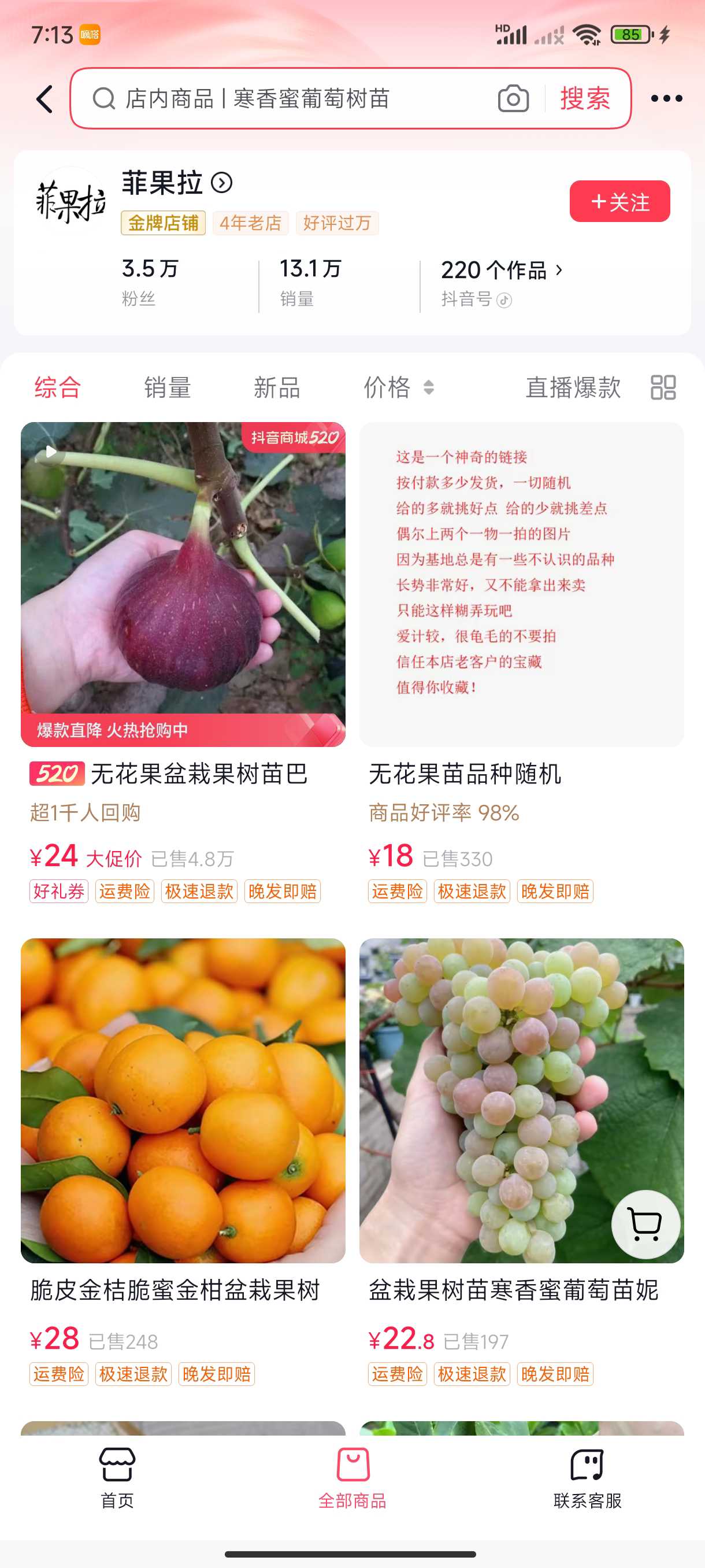Image resolution: width=705 pixels, height=1568 pixels.
Task: View the 220 个作品 link
Action: click(502, 270)
